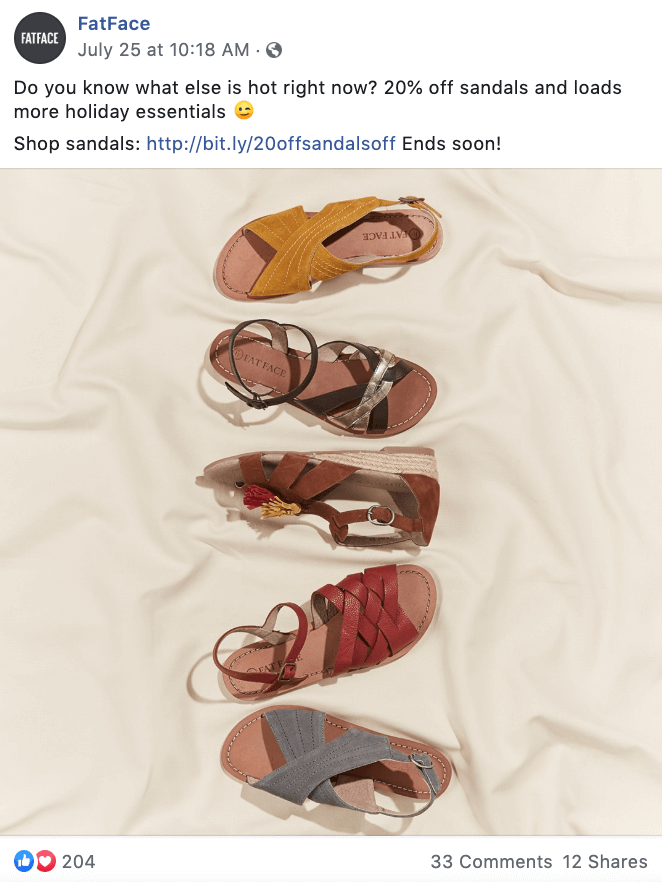The width and height of the screenshot is (662, 882).
Task: Open the 33 Comments
Action: [x=491, y=861]
